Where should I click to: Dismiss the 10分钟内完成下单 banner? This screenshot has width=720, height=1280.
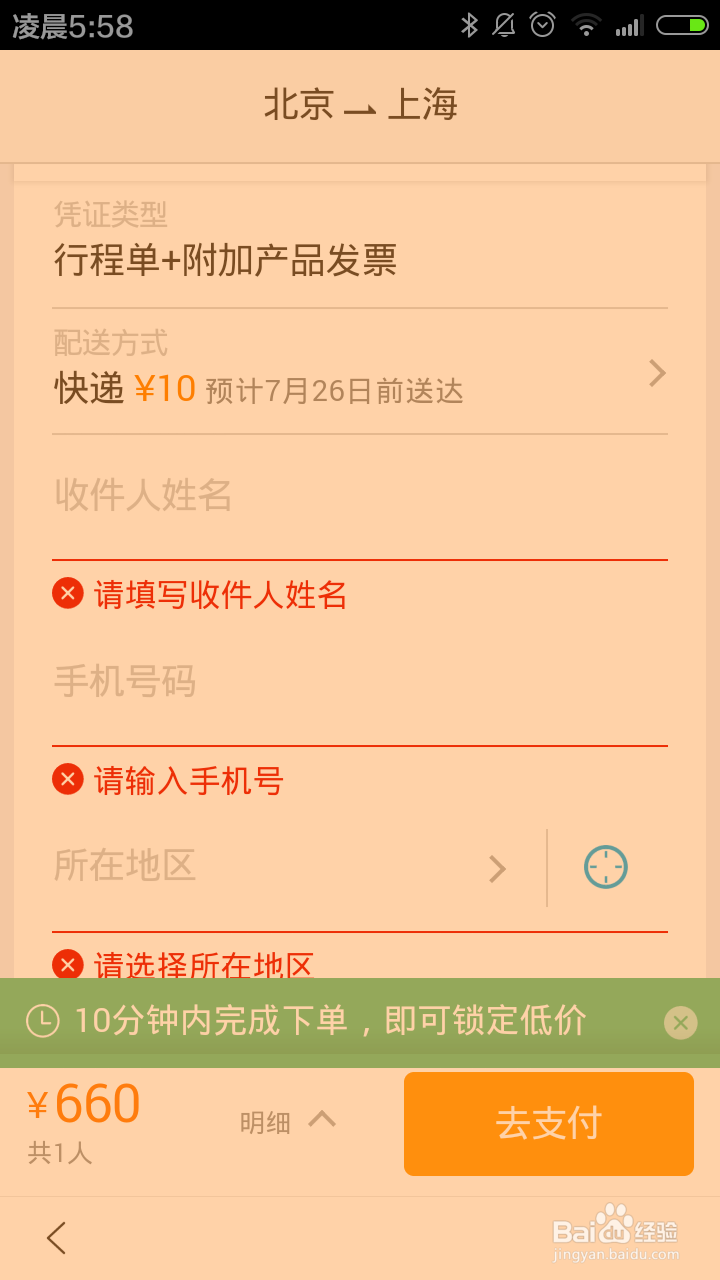point(681,1022)
